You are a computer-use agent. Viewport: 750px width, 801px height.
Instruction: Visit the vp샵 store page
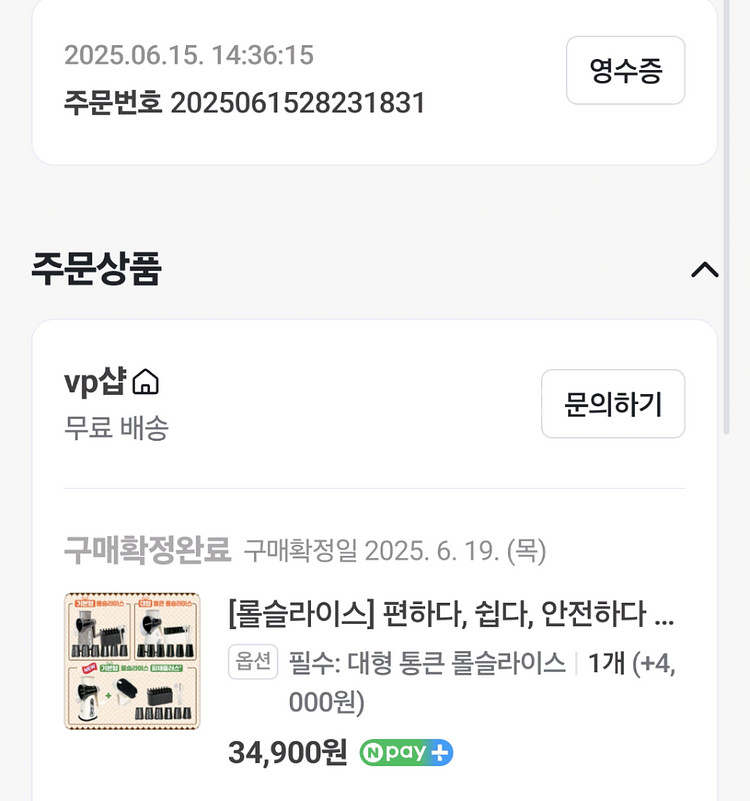point(111,381)
